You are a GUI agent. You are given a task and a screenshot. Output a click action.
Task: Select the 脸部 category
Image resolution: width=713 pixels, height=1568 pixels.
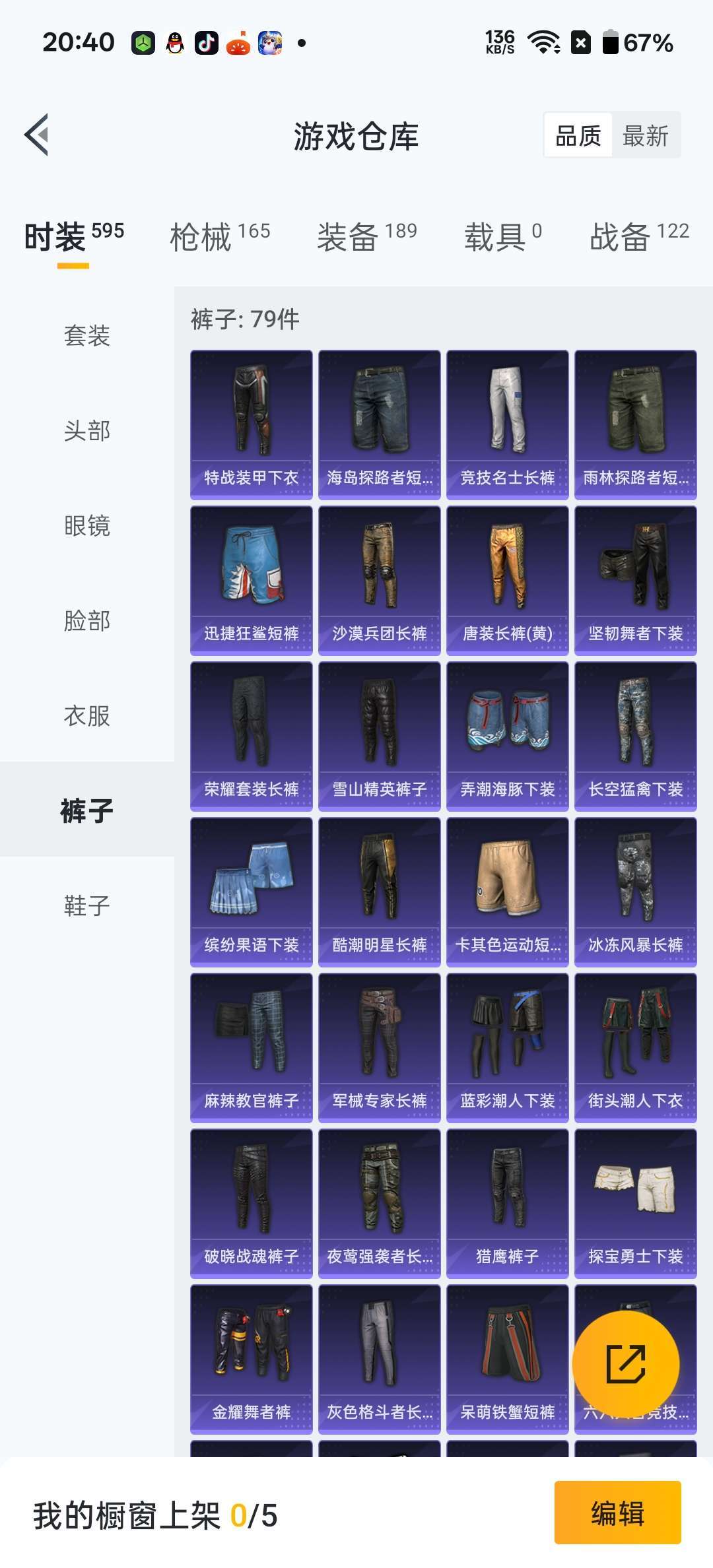pyautogui.click(x=87, y=620)
